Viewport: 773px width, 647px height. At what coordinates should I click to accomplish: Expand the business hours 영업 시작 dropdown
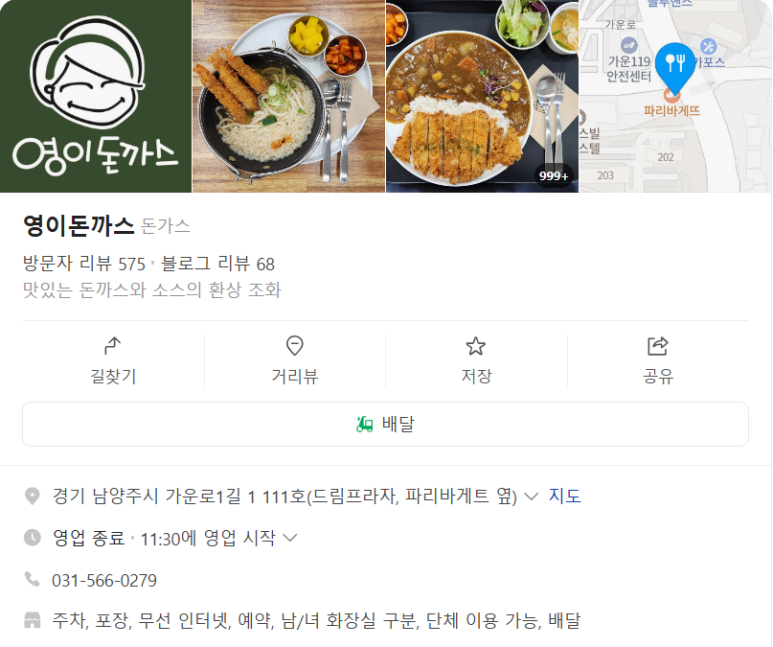pyautogui.click(x=290, y=538)
